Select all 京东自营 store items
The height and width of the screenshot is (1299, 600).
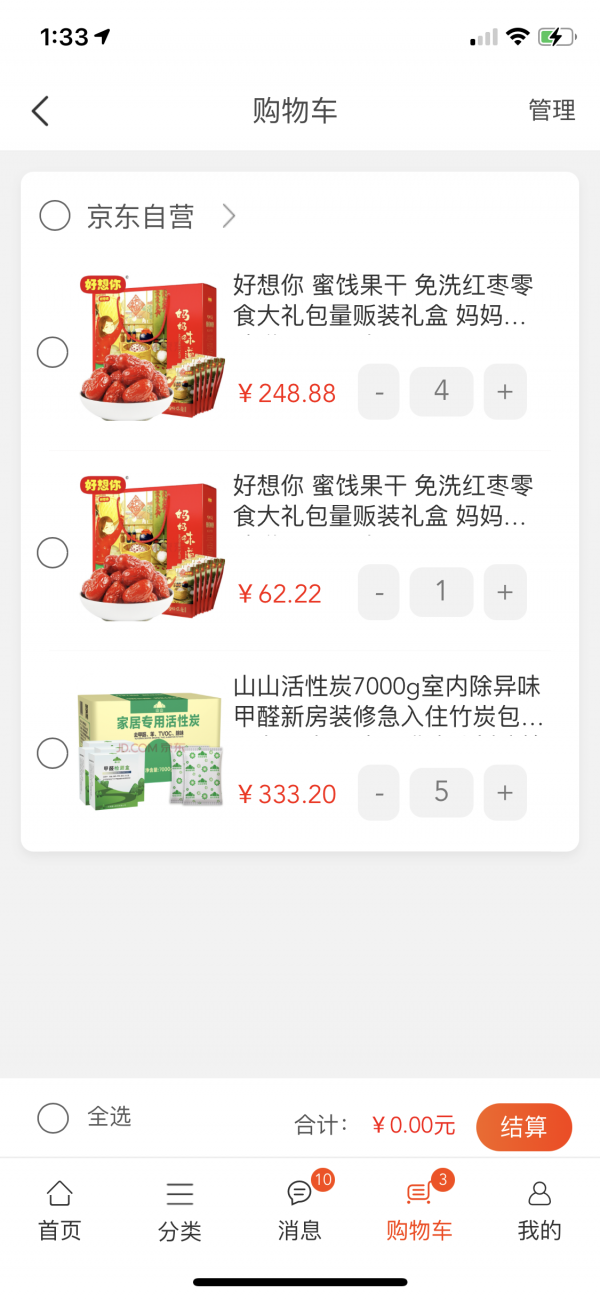click(55, 216)
